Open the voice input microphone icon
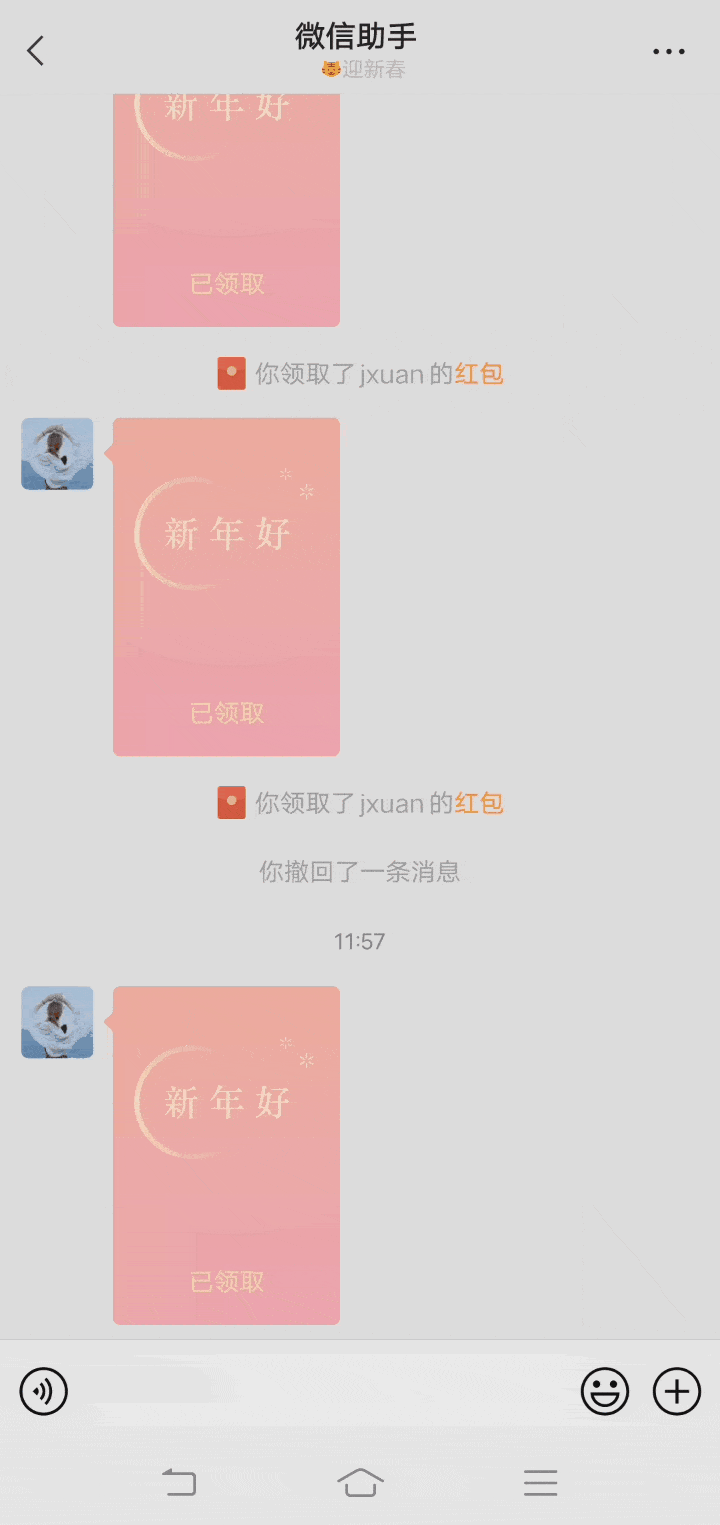 (x=43, y=1391)
